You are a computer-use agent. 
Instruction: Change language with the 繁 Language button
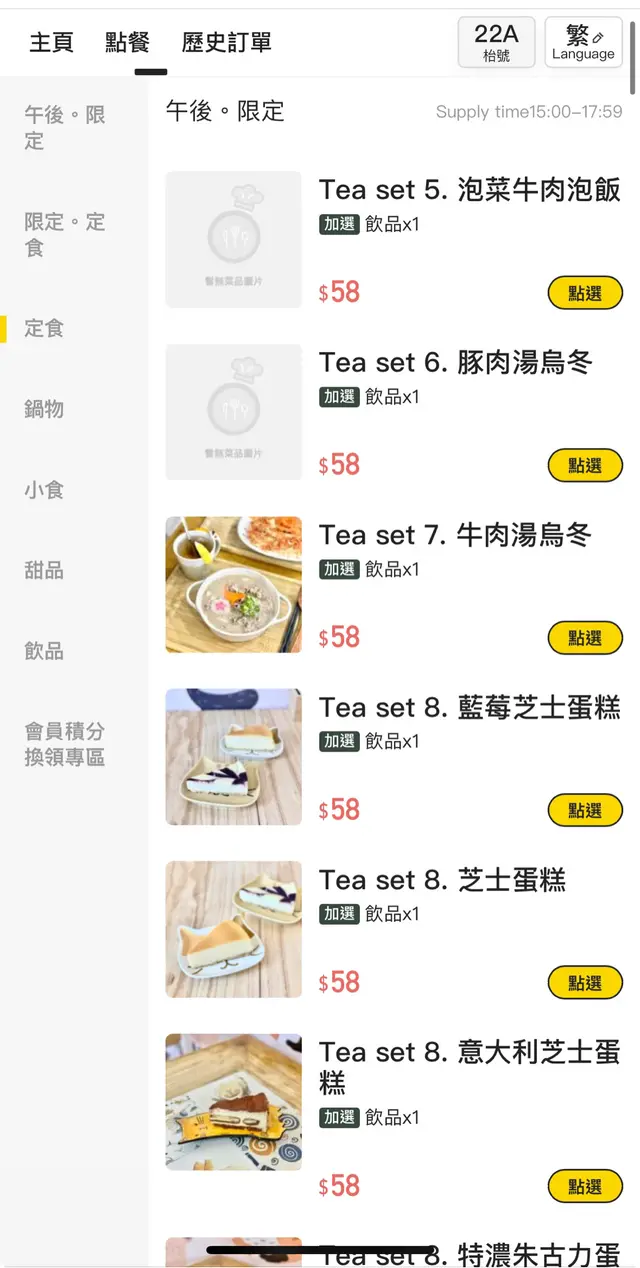(583, 43)
